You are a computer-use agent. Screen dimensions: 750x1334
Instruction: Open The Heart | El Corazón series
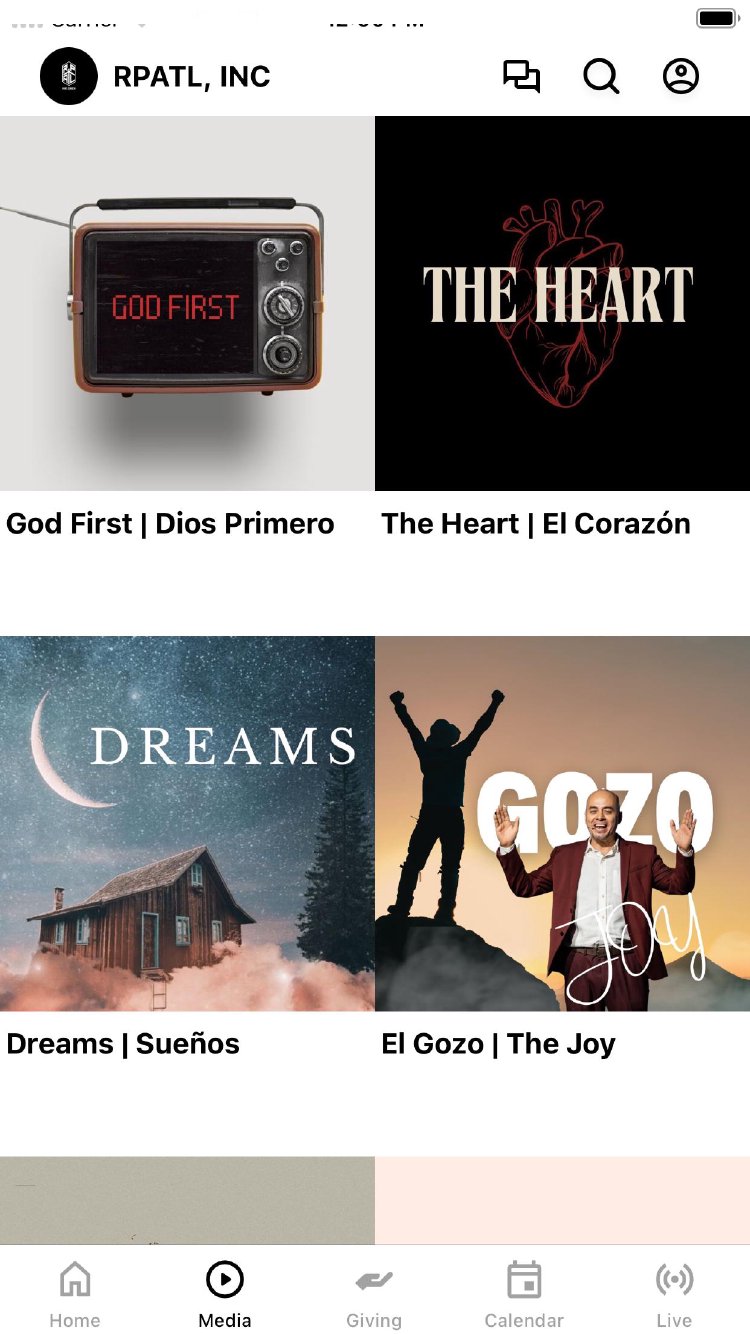[x=562, y=303]
